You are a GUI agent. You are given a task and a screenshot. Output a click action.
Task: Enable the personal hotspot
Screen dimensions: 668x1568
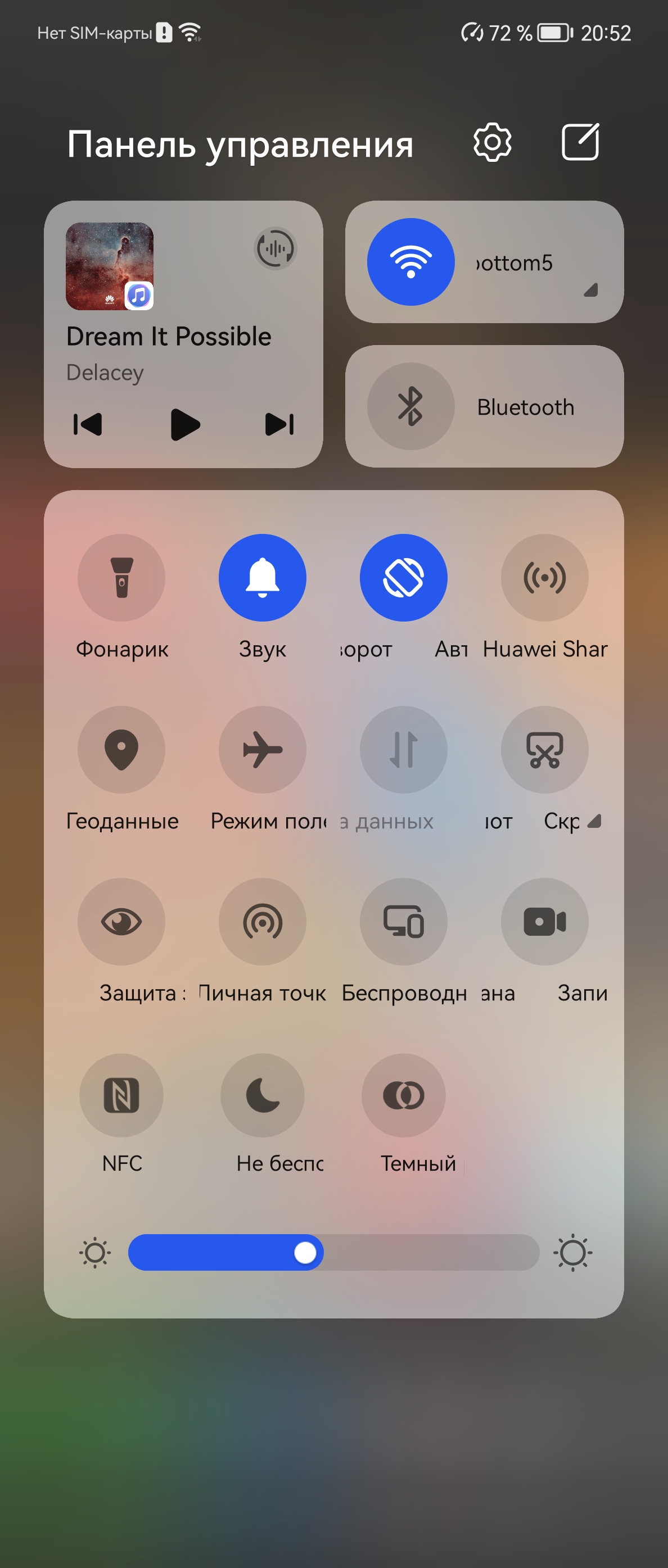coord(263,922)
